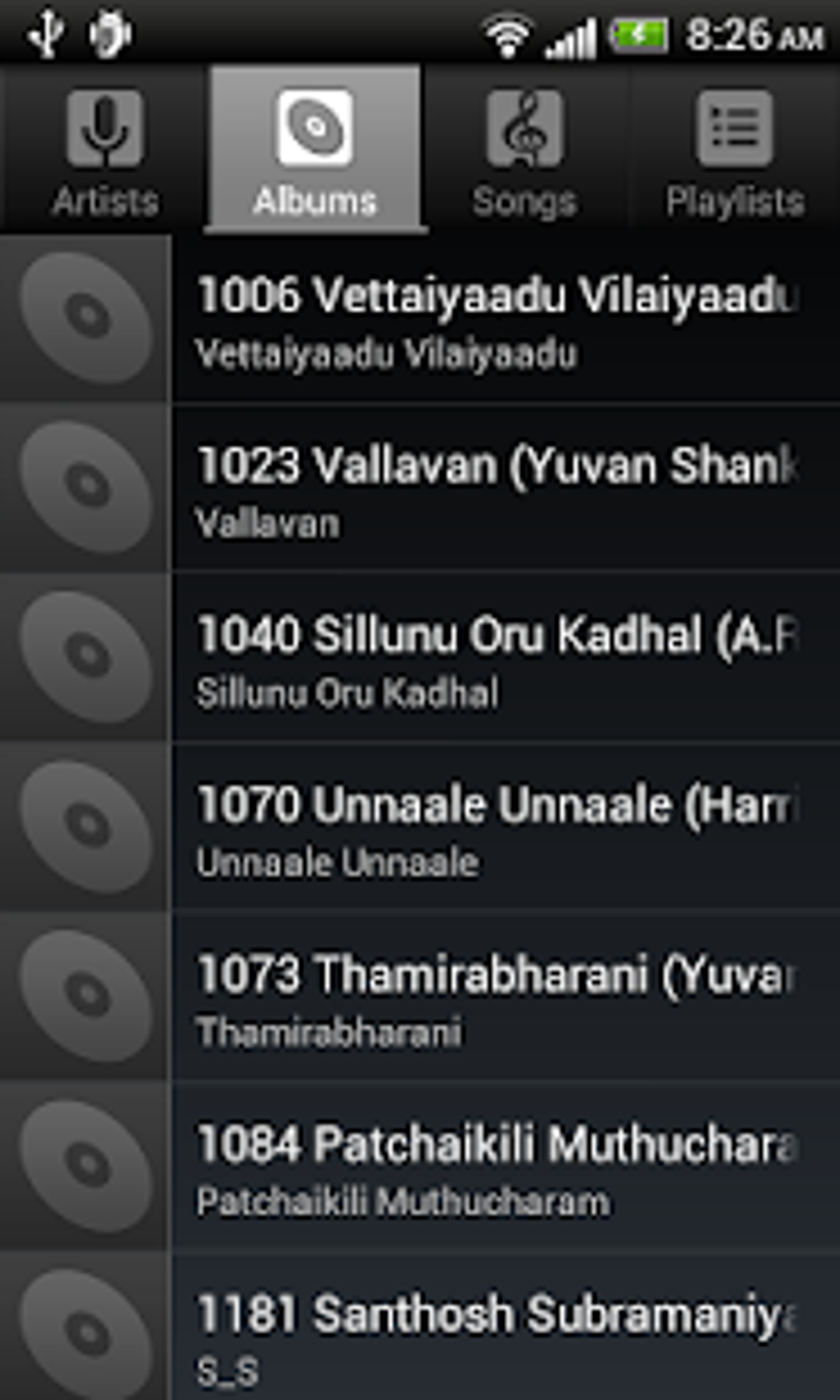View album 1073 Thamirabharani
The width and height of the screenshot is (840, 1400).
[x=494, y=998]
